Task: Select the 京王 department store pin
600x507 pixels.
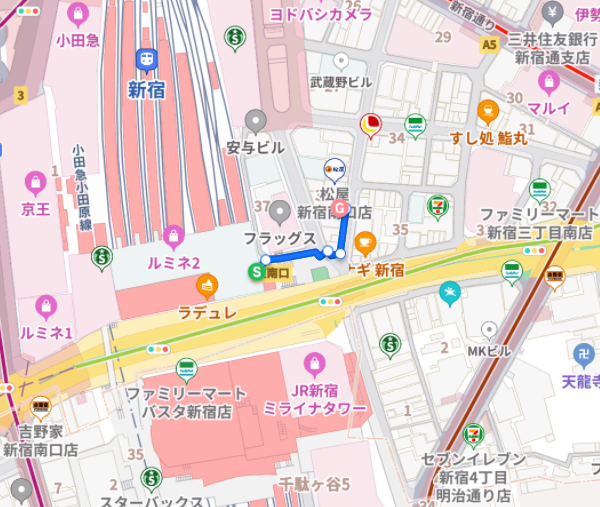Action: point(35,183)
